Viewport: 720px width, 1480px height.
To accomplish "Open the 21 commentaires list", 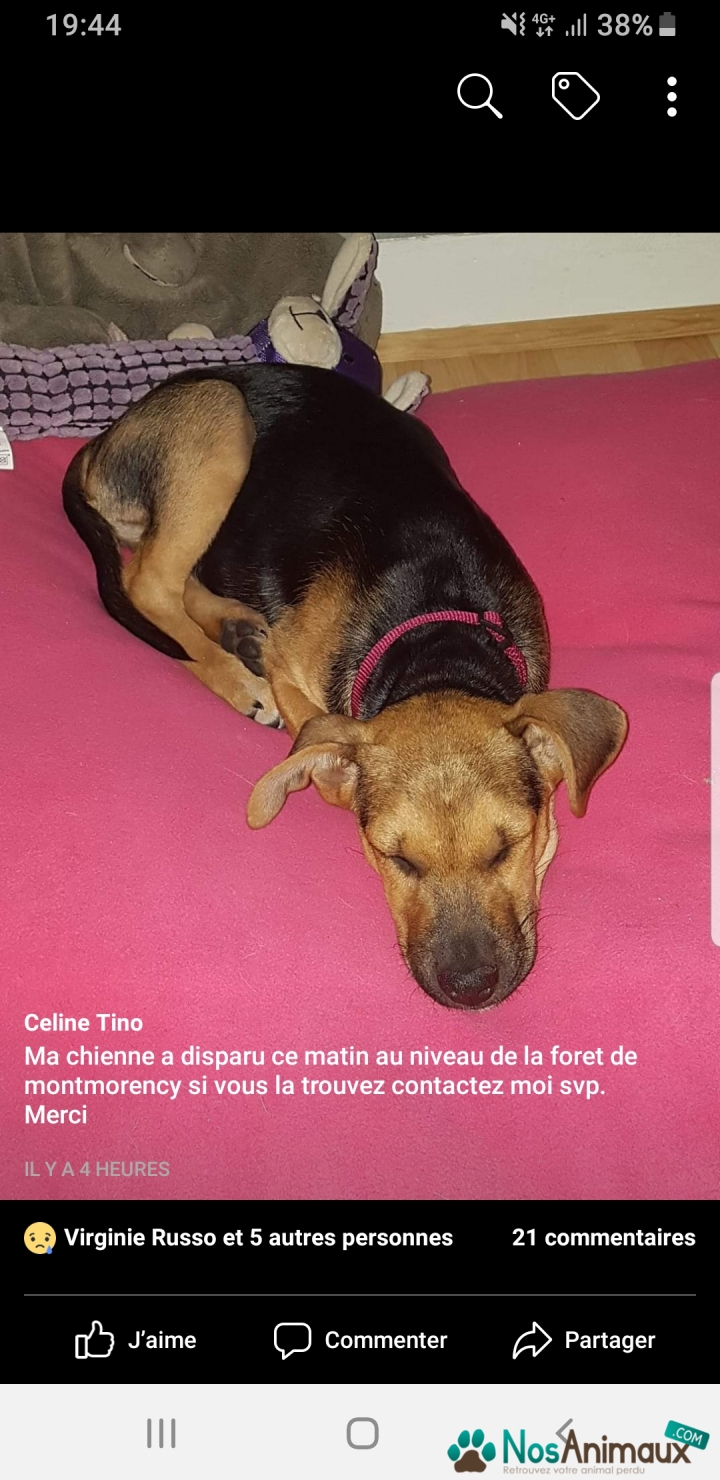I will [x=604, y=1238].
